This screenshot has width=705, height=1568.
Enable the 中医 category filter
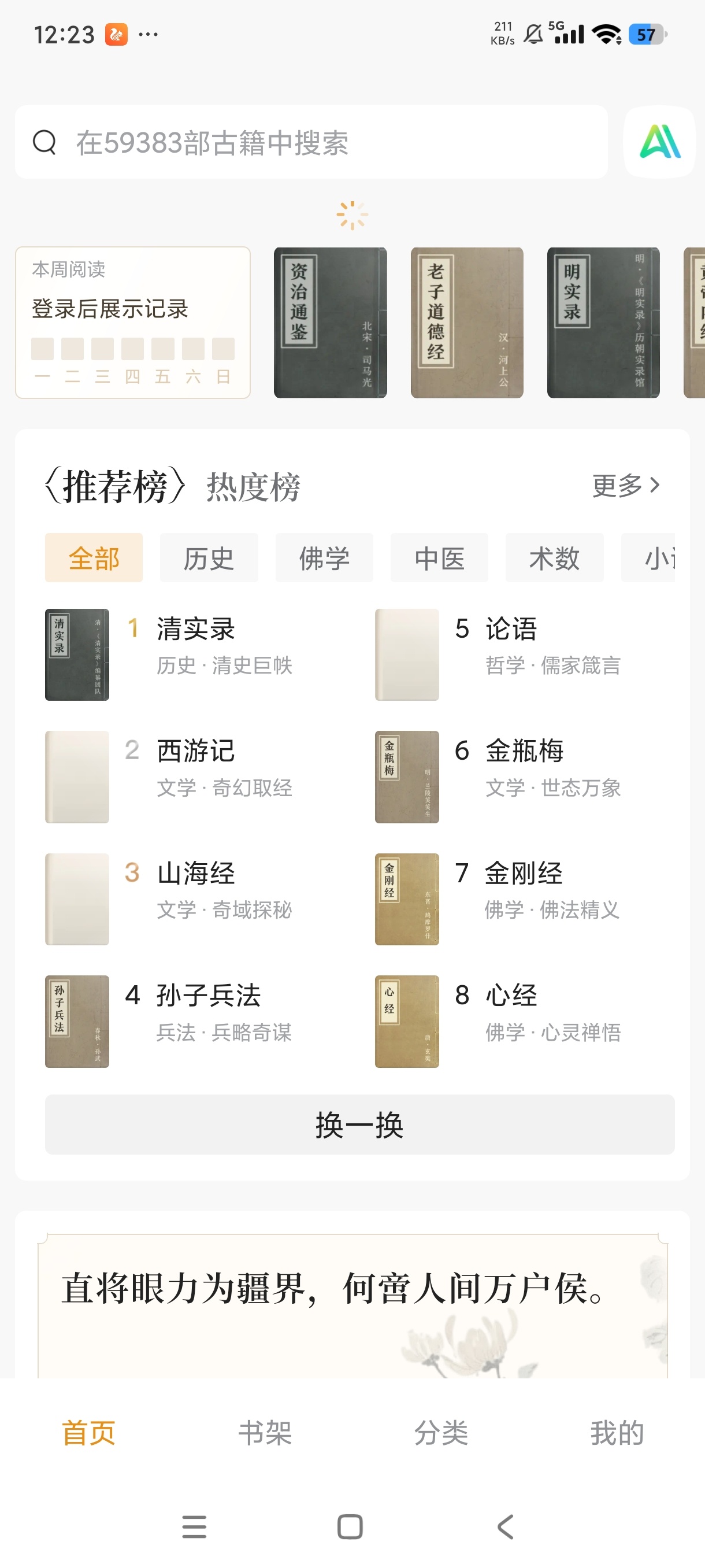point(439,557)
